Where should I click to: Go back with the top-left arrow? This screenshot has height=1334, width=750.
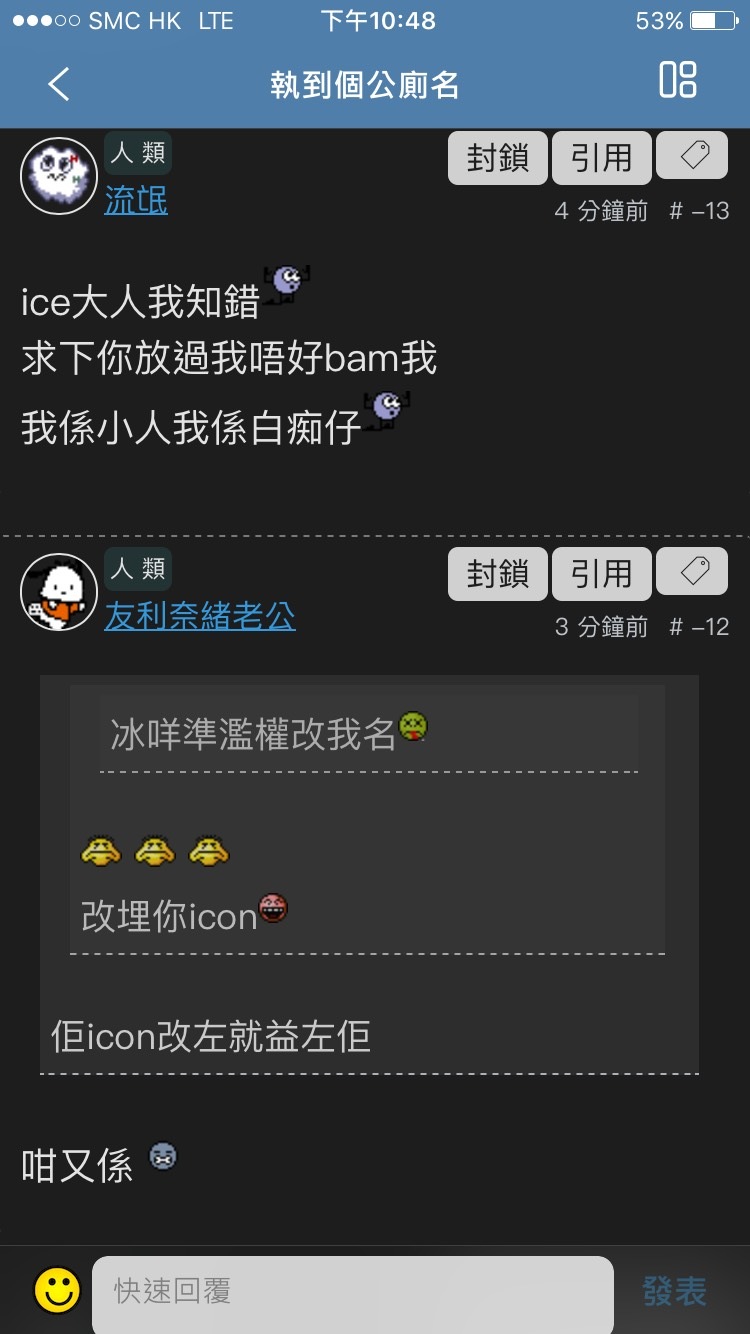[x=59, y=84]
